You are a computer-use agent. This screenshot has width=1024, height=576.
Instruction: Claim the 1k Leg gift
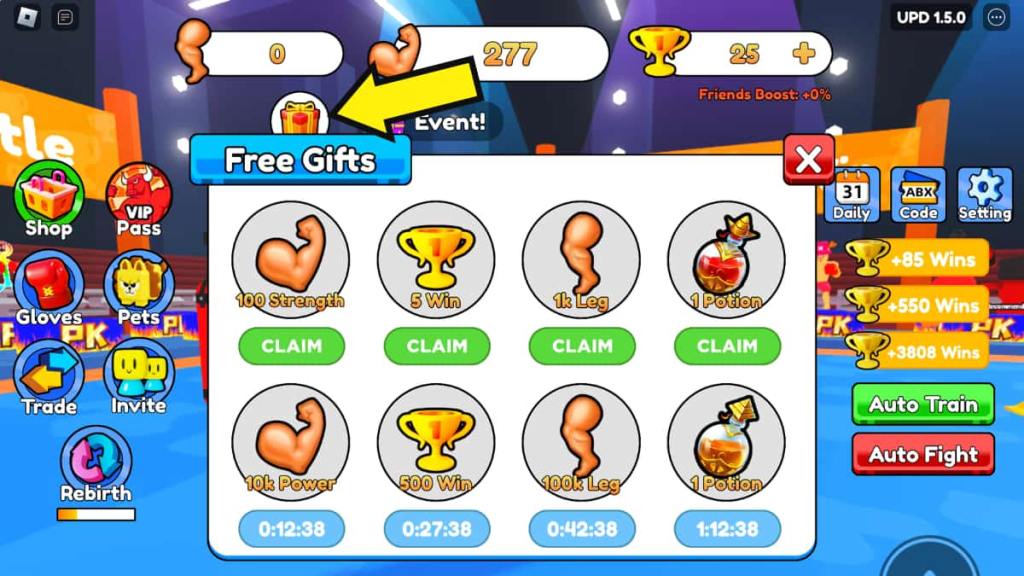pyautogui.click(x=582, y=346)
